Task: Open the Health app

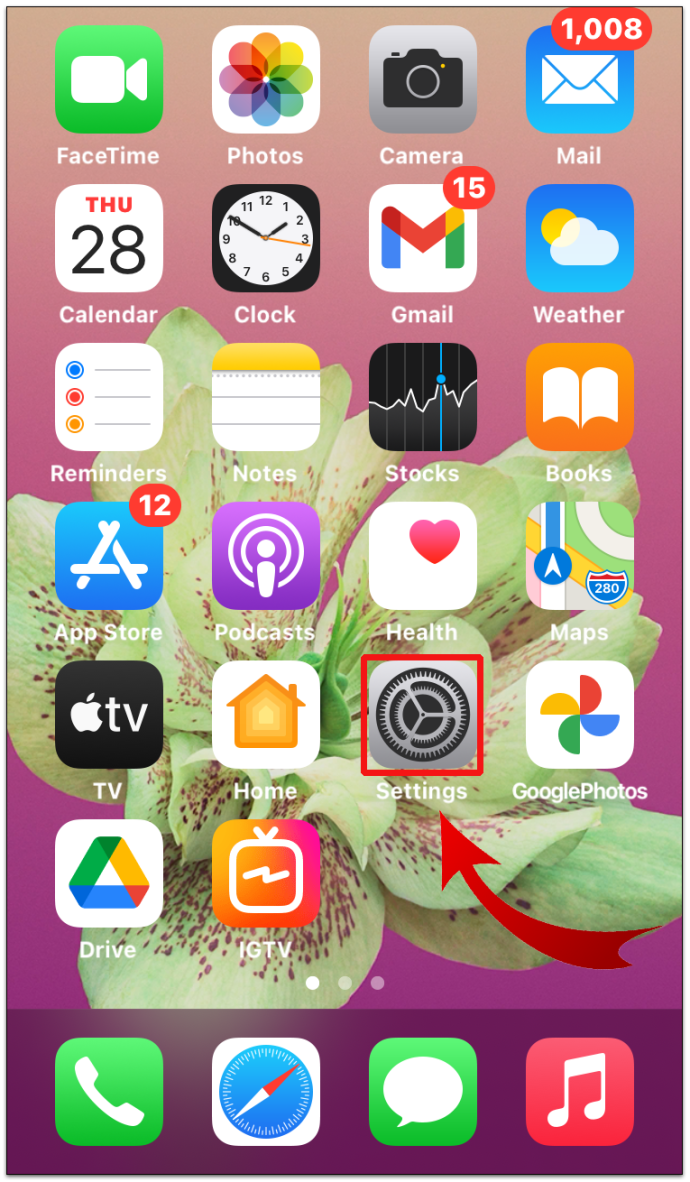Action: (422, 556)
